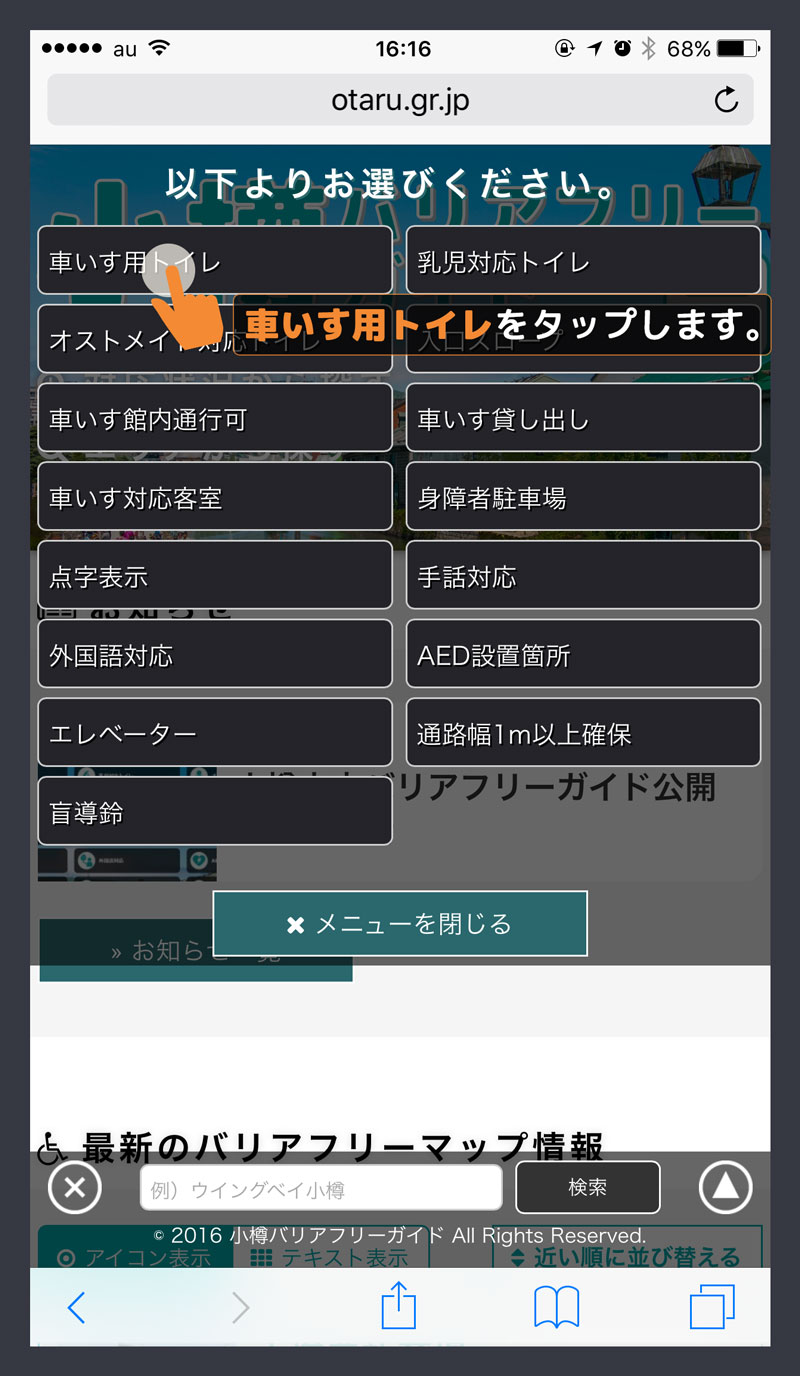Screen dimensions: 800x1376
Task: Select 通路幅1m以上確保
Action: click(x=583, y=733)
